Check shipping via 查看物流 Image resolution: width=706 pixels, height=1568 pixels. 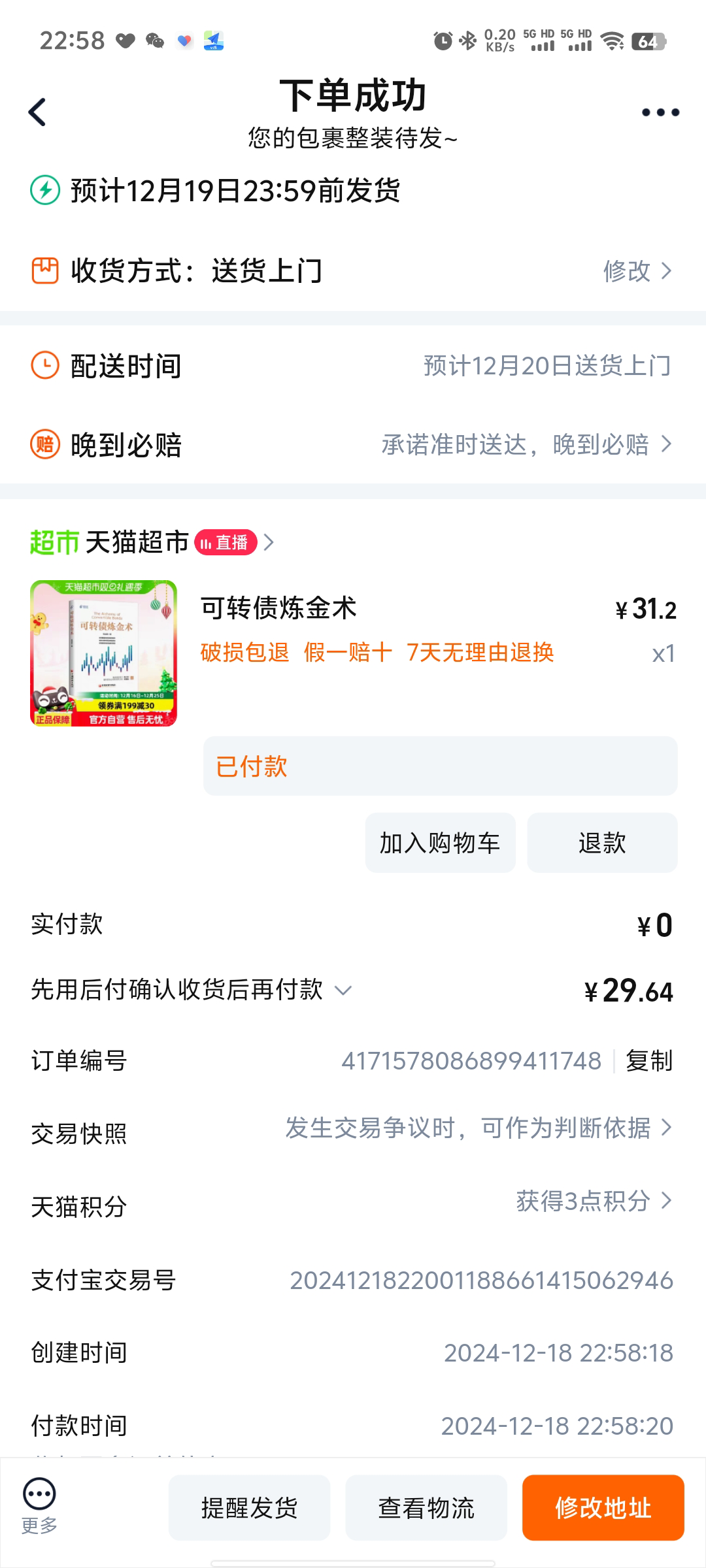(x=426, y=1508)
